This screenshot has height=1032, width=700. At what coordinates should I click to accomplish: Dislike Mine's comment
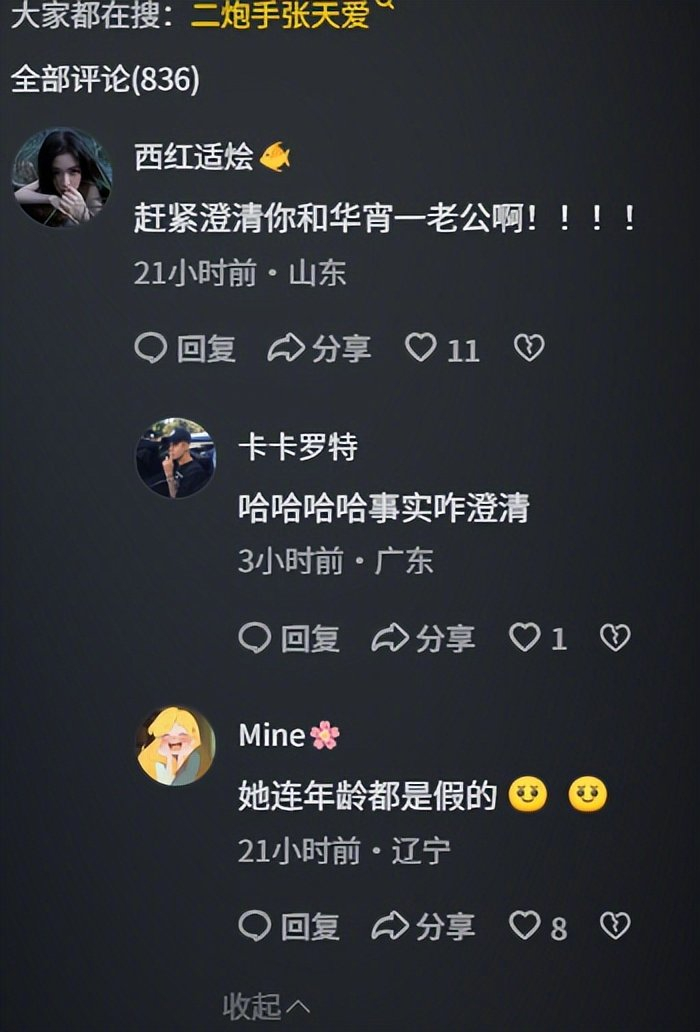click(x=615, y=926)
